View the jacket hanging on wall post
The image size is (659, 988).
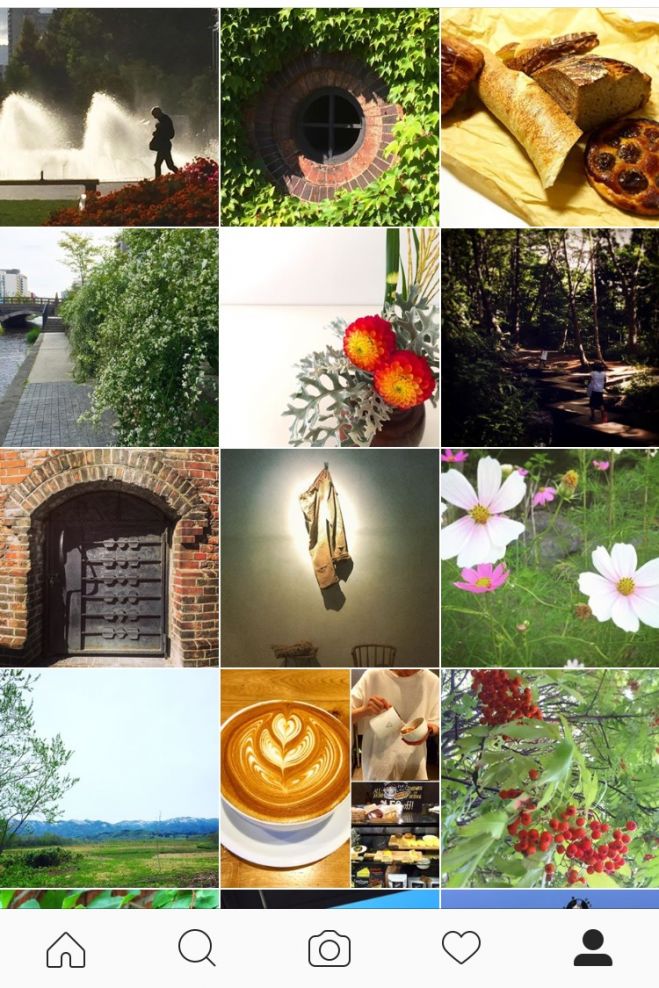click(x=329, y=557)
